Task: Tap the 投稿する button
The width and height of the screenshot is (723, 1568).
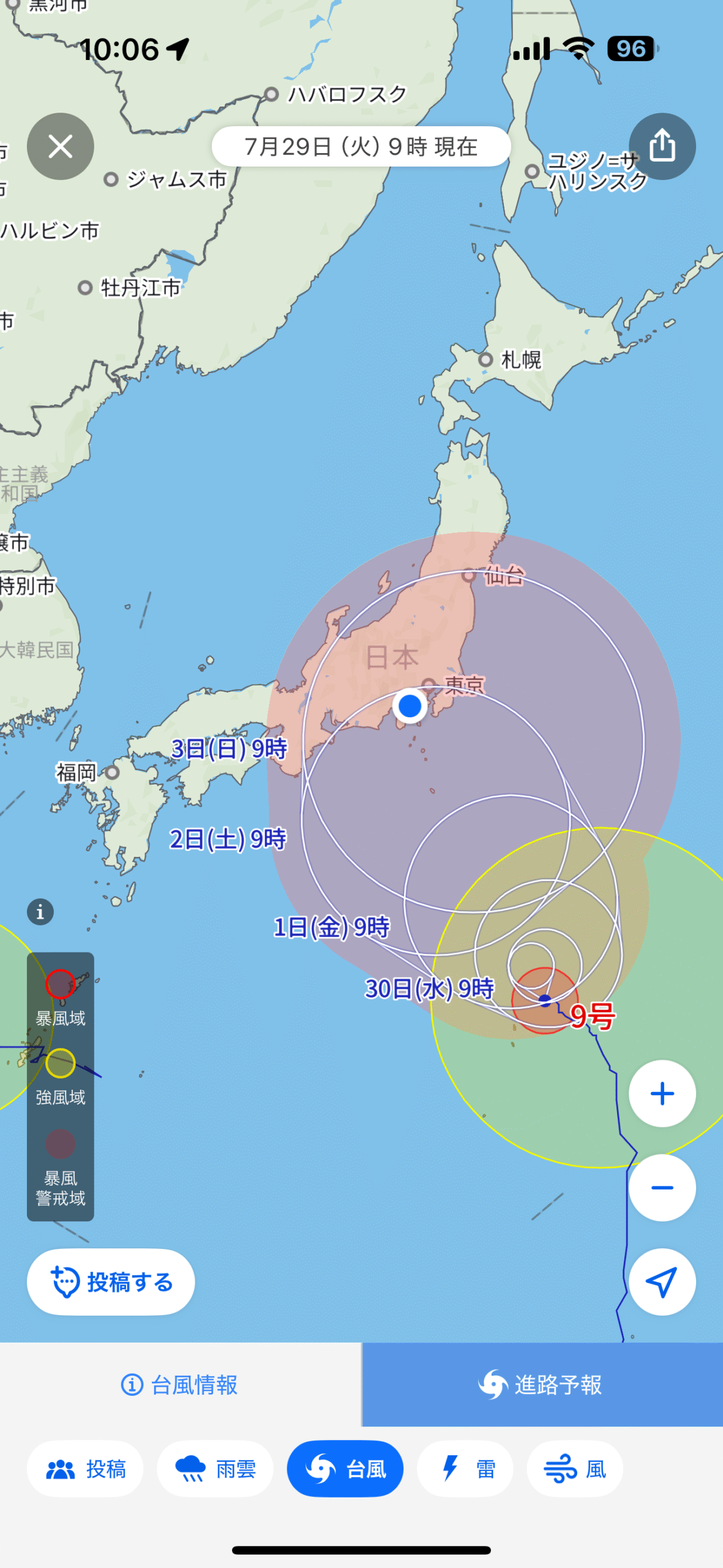Action: tap(111, 1281)
